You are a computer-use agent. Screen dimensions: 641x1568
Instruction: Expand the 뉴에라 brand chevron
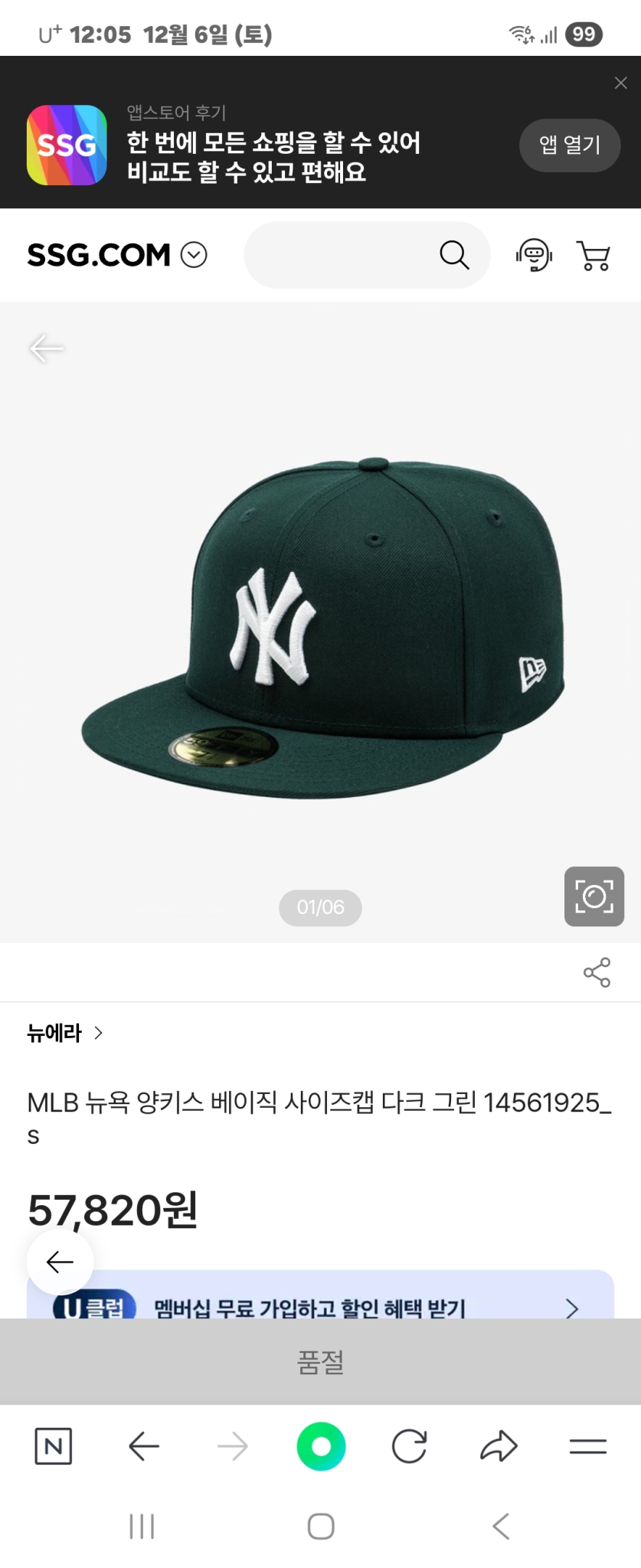coord(99,1033)
